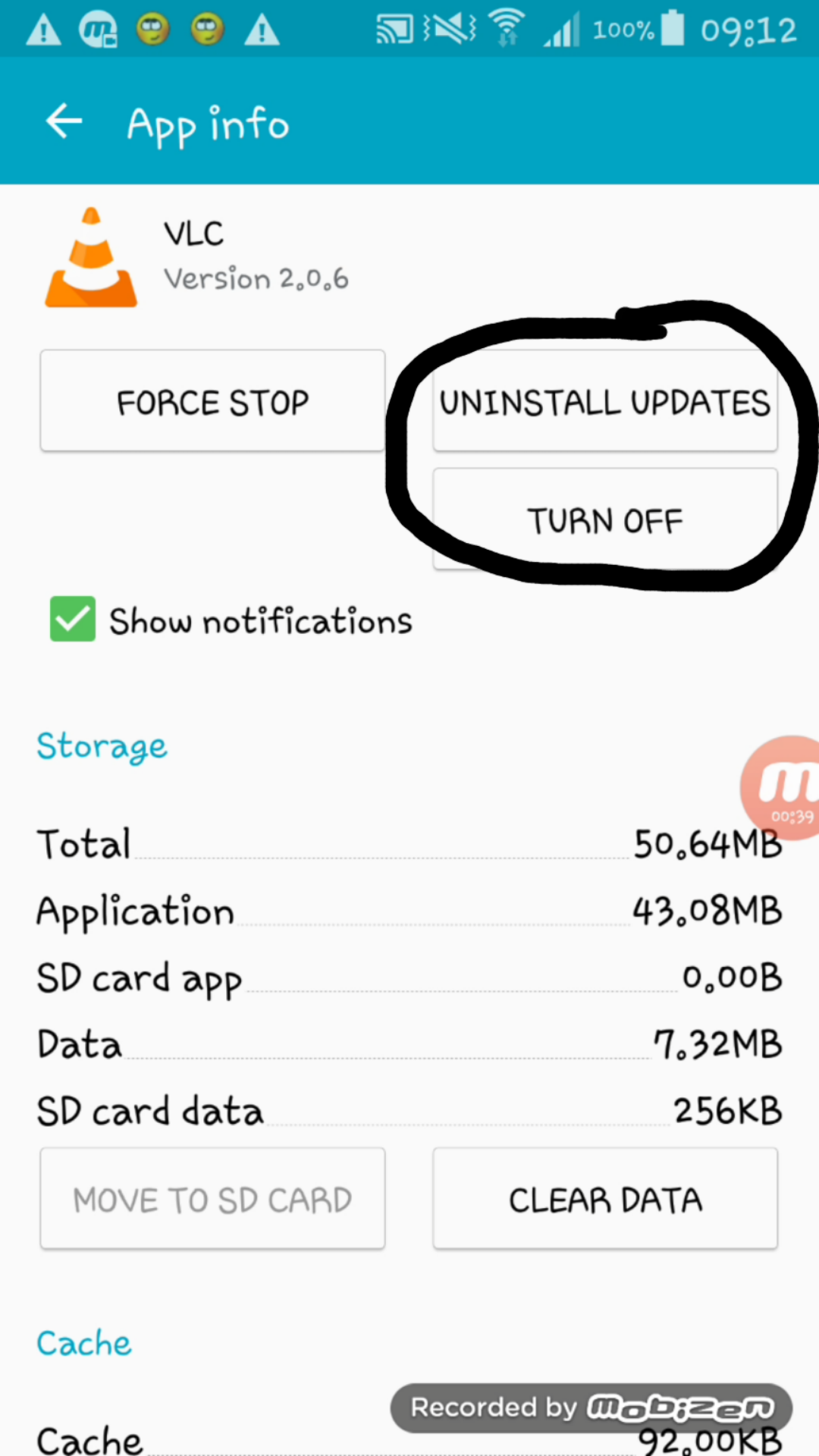Force stop the VLC app

(212, 401)
